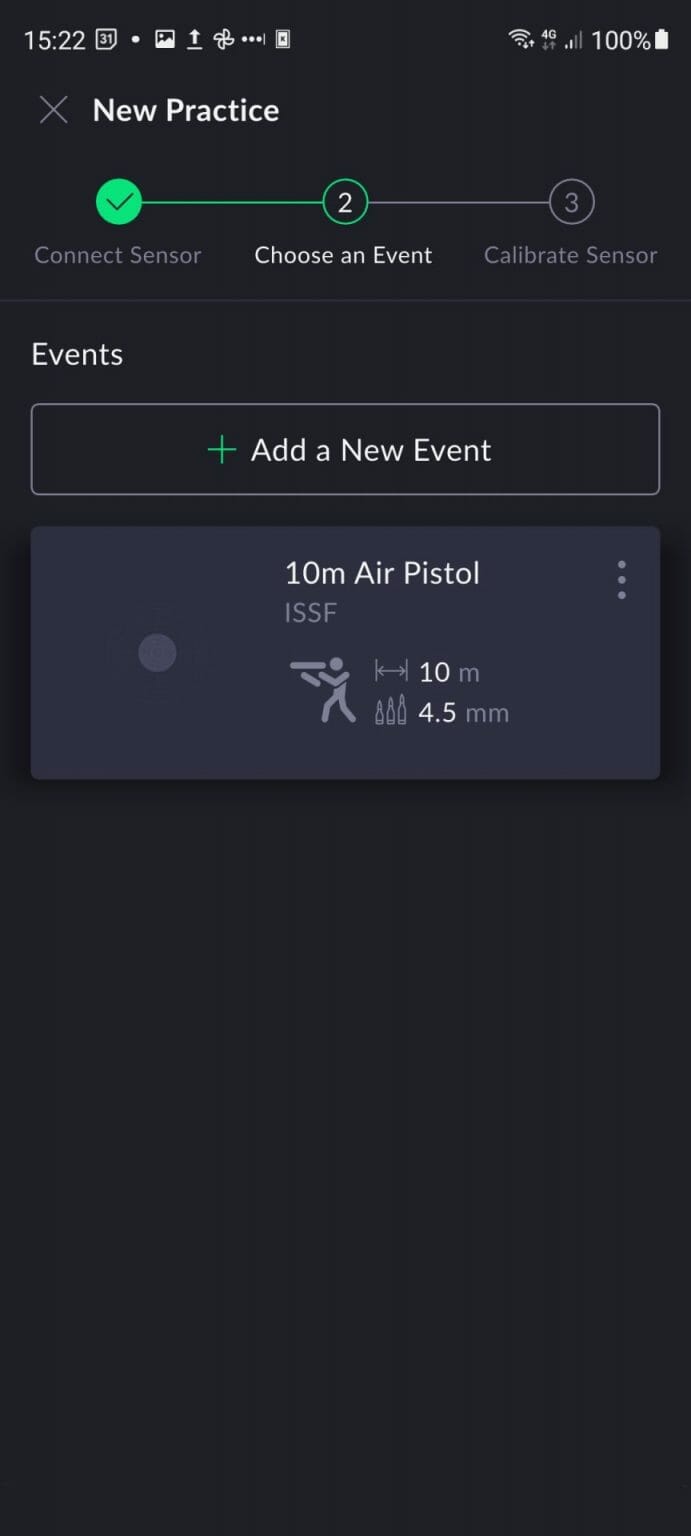
Task: Select the 10m Air Pistol event card
Action: 345,652
